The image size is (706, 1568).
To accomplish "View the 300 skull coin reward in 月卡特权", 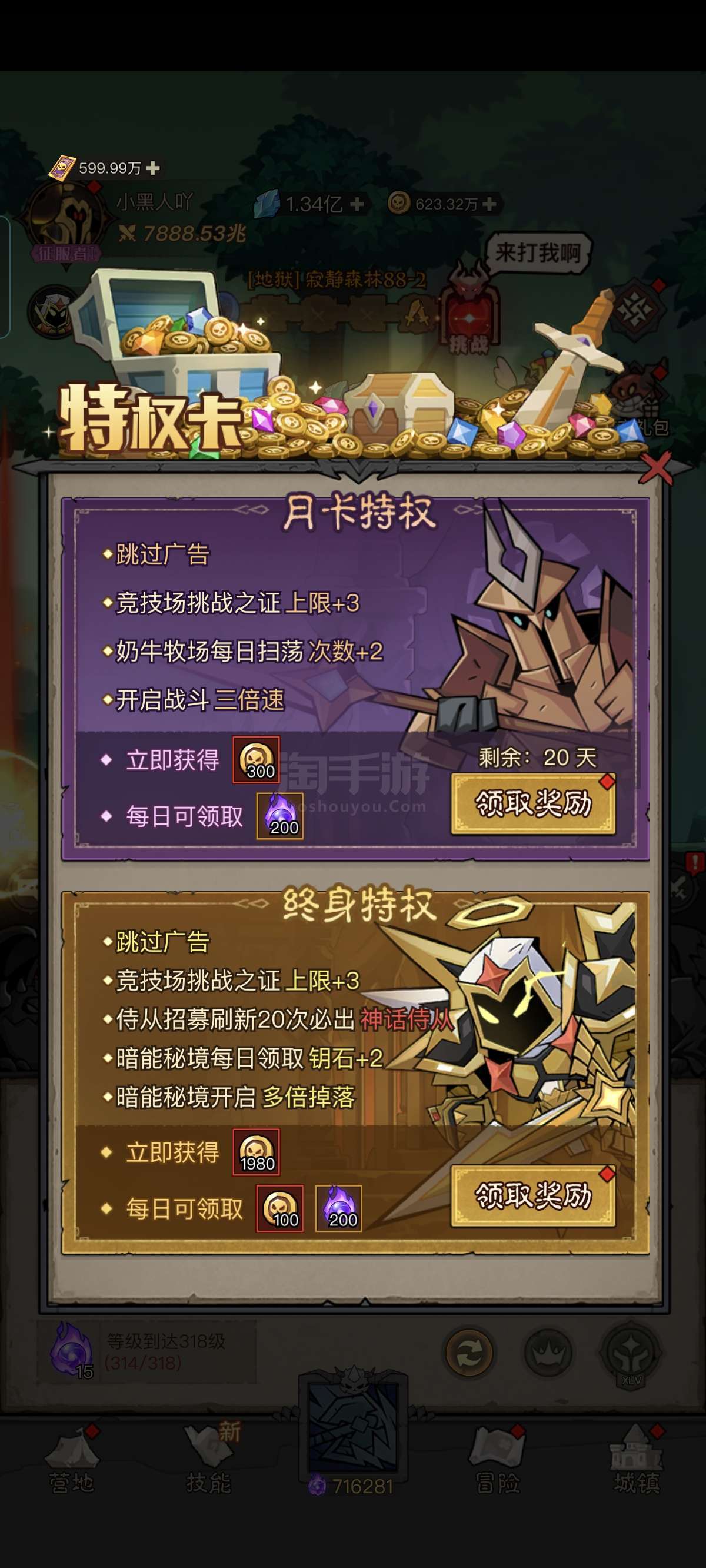I will [257, 760].
